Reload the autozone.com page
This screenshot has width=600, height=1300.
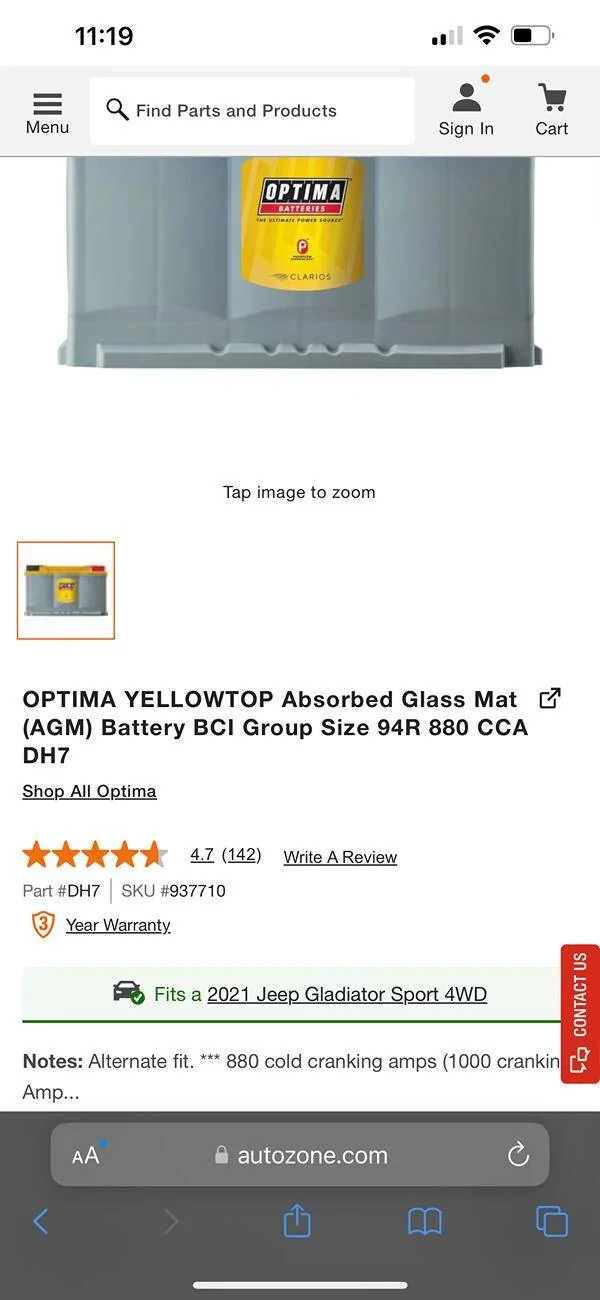pyautogui.click(x=518, y=1155)
